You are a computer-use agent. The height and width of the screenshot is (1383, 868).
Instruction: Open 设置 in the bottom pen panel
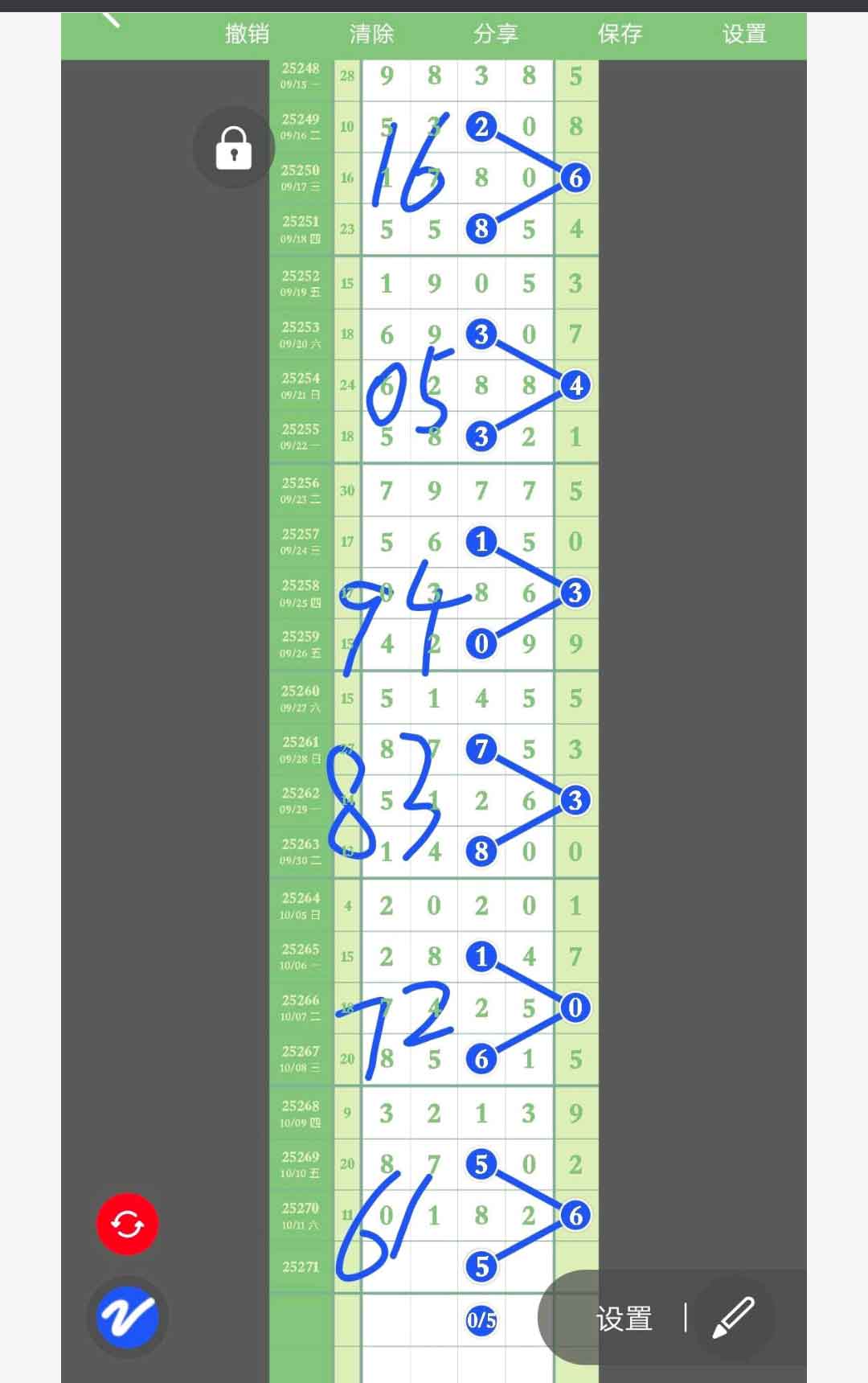[x=624, y=1319]
